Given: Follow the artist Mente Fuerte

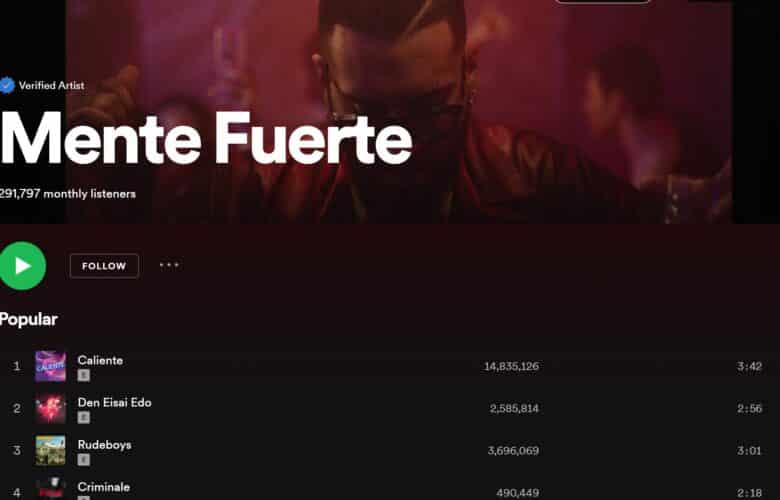Looking at the screenshot, I should pyautogui.click(x=104, y=266).
